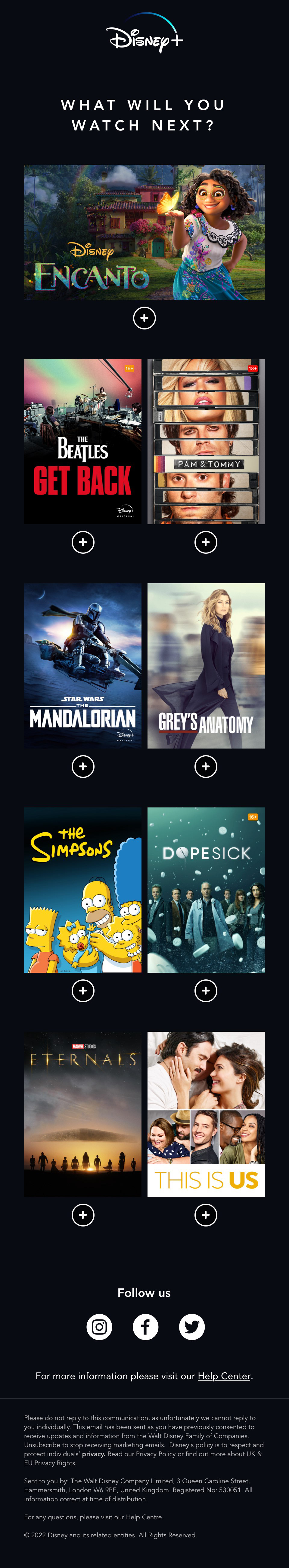Open the Encanto banner
This screenshot has height=1568, width=289.
pyautogui.click(x=144, y=232)
